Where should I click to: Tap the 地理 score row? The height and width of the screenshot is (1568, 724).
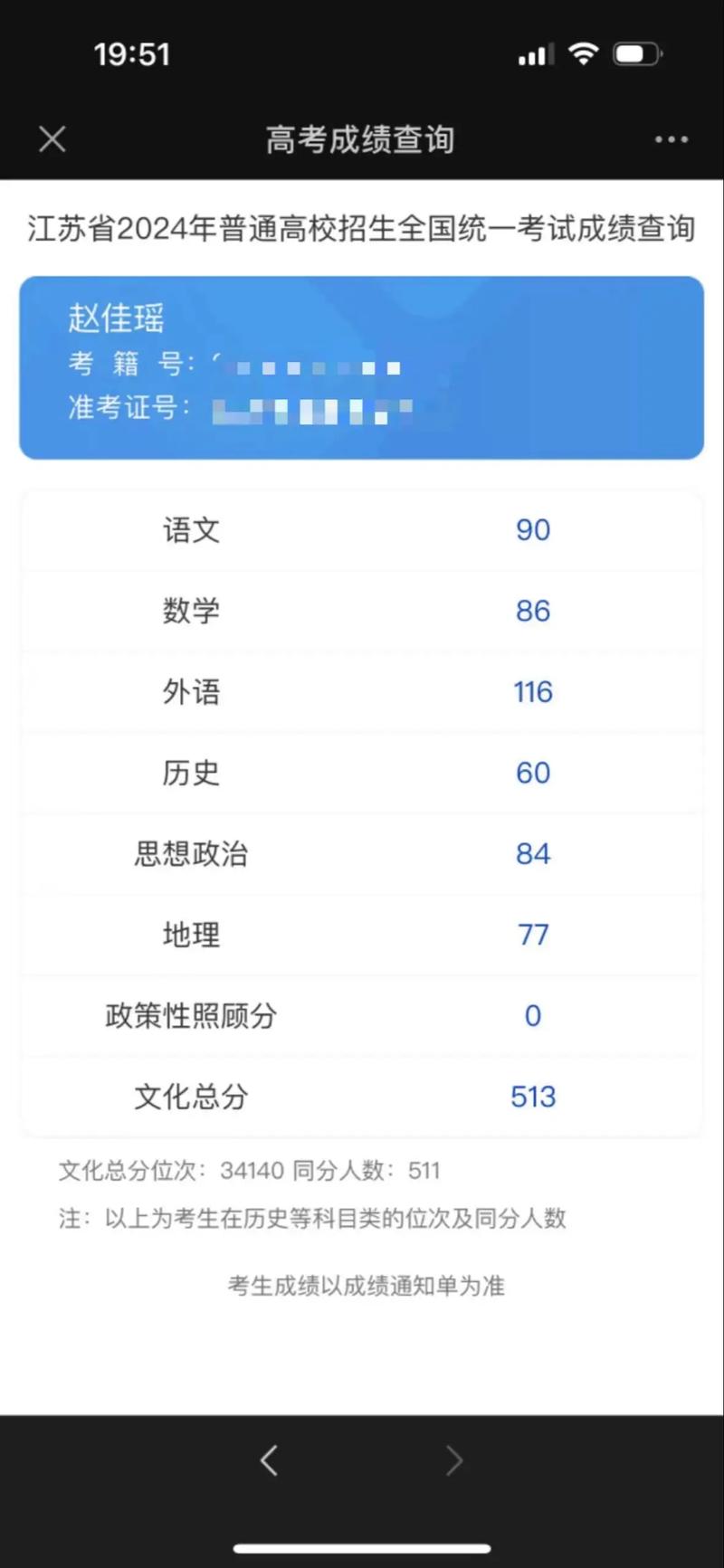pos(362,935)
